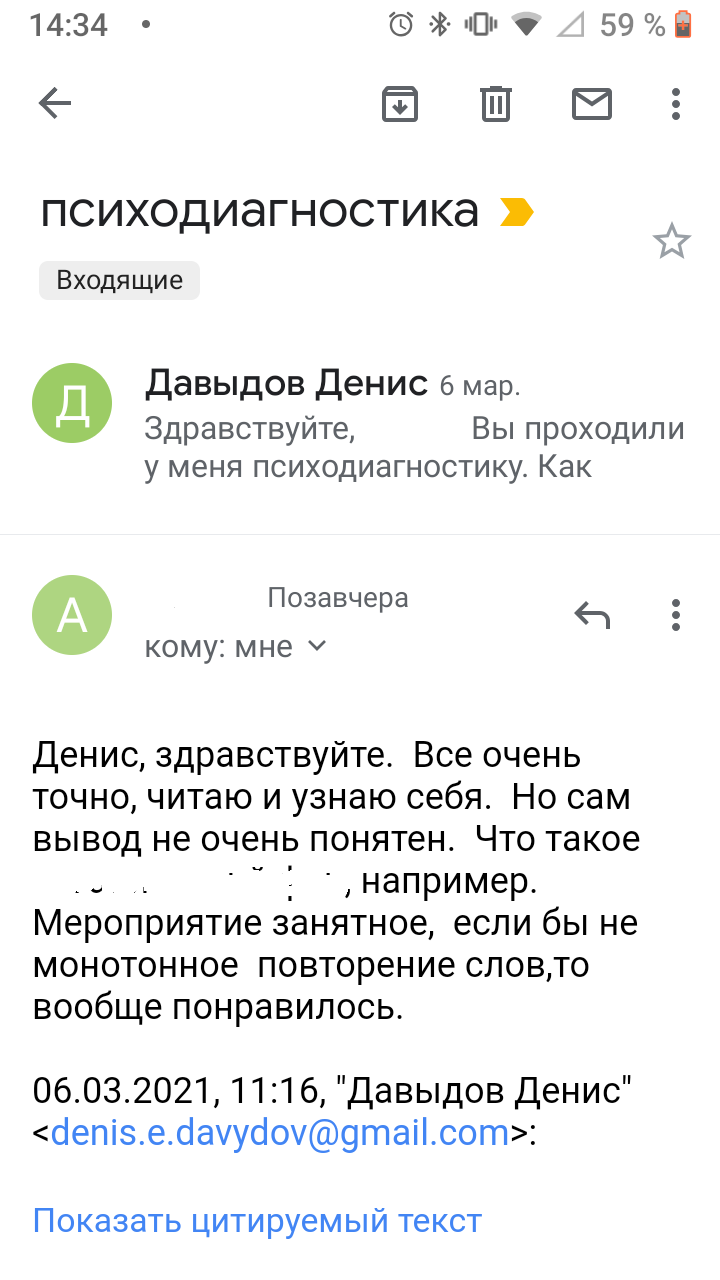Open the denis.e.davydov@gmail.com email link
This screenshot has width=720, height=1280.
280,1133
